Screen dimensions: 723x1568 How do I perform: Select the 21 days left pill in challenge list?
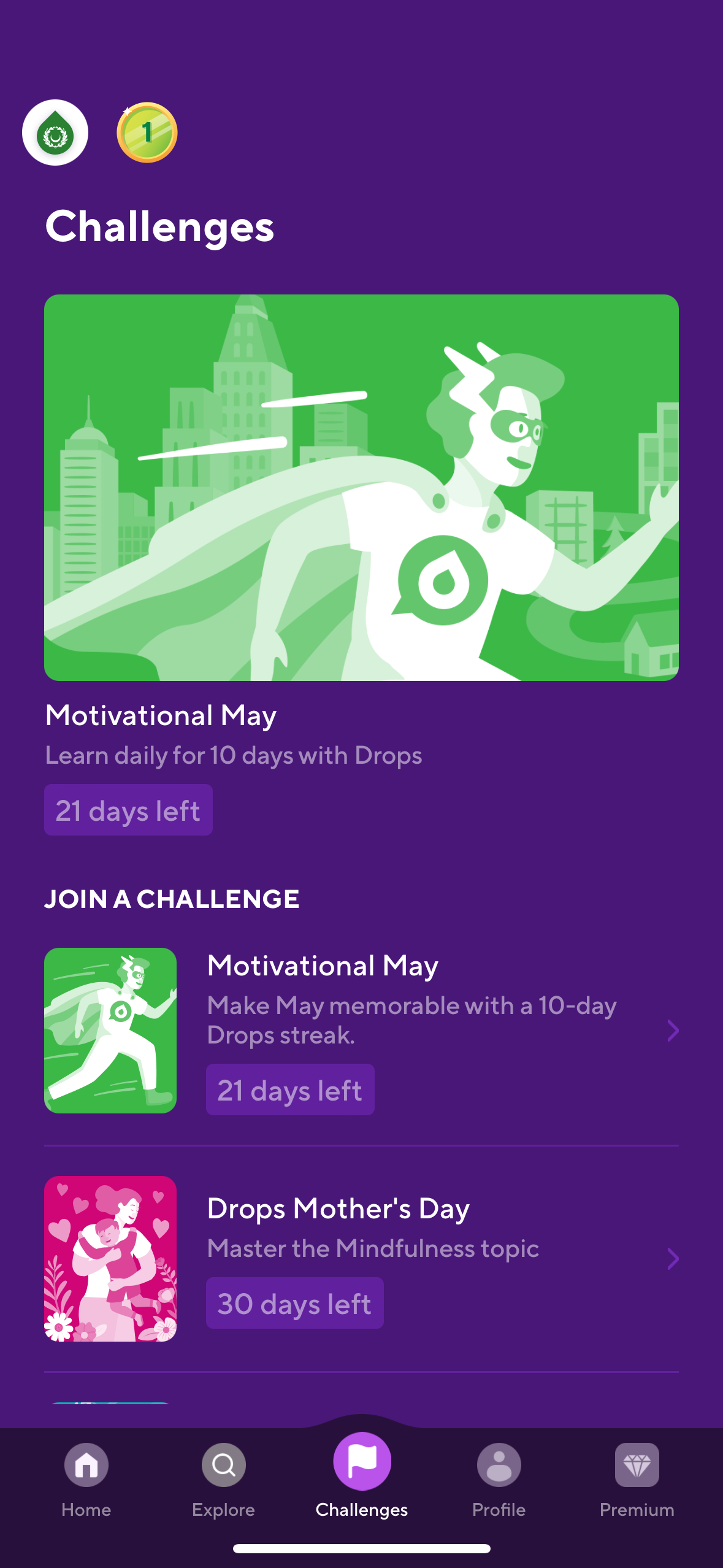coord(290,1090)
